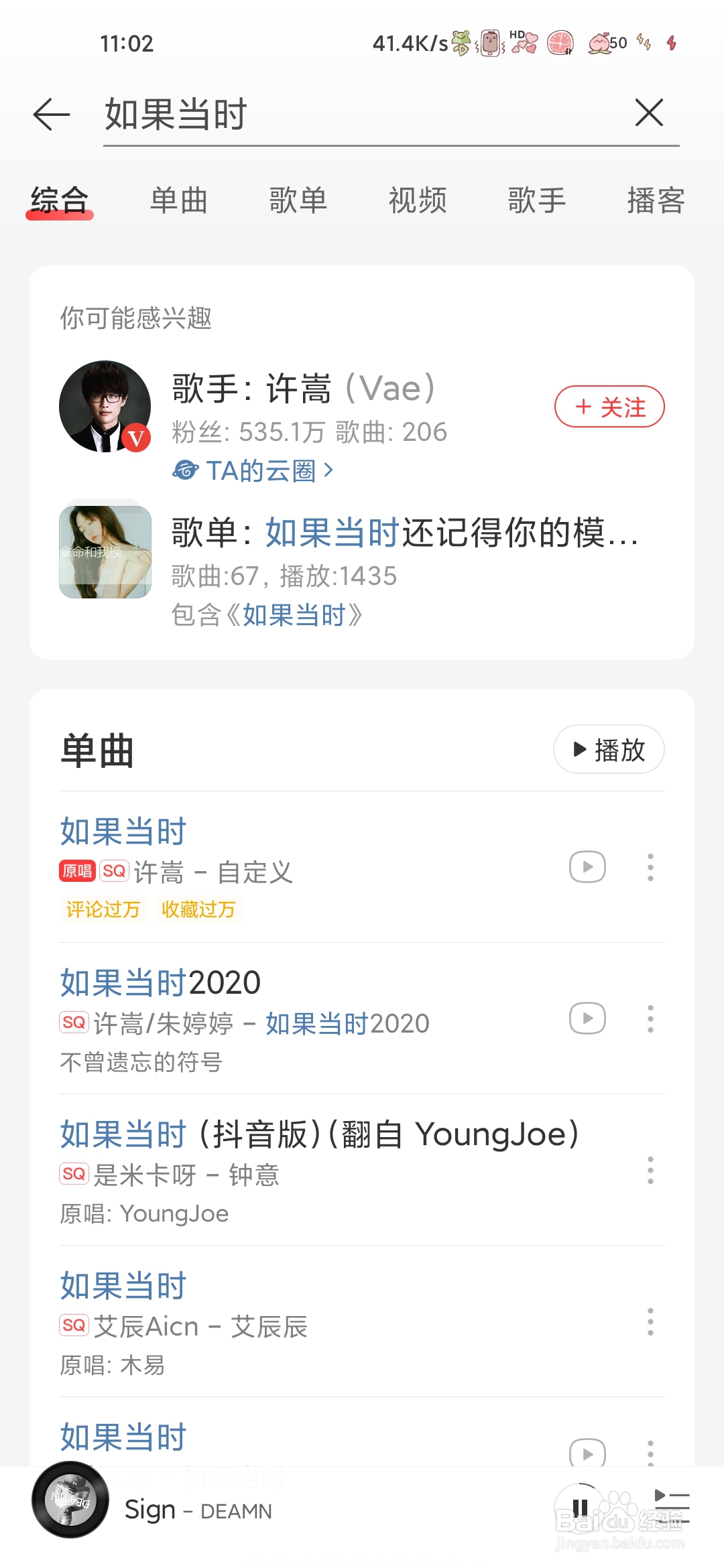Switch to the 单曲 tab
Viewport: 724px width, 1568px height.
tap(178, 200)
